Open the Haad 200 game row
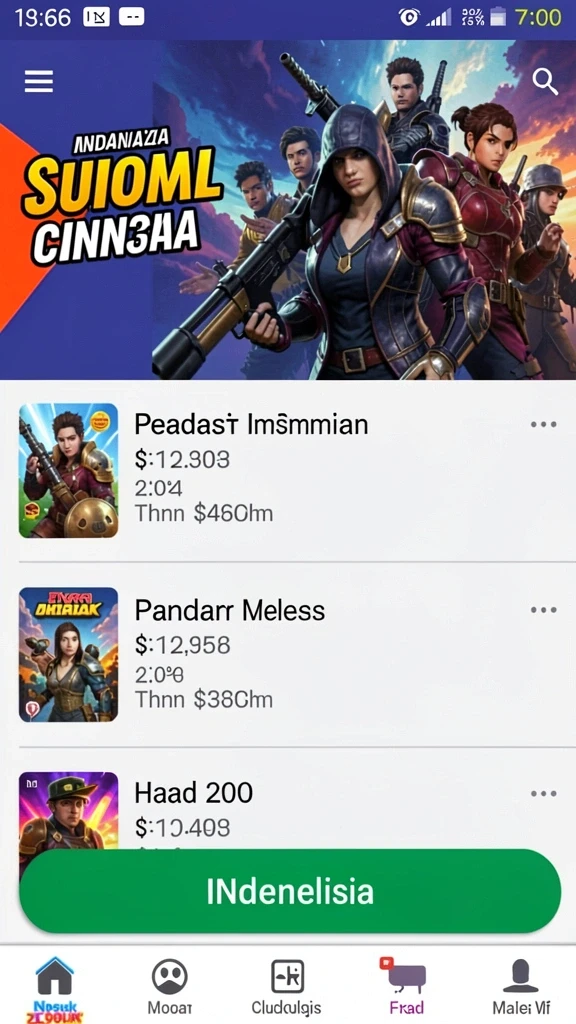The width and height of the screenshot is (576, 1024). pos(288,810)
